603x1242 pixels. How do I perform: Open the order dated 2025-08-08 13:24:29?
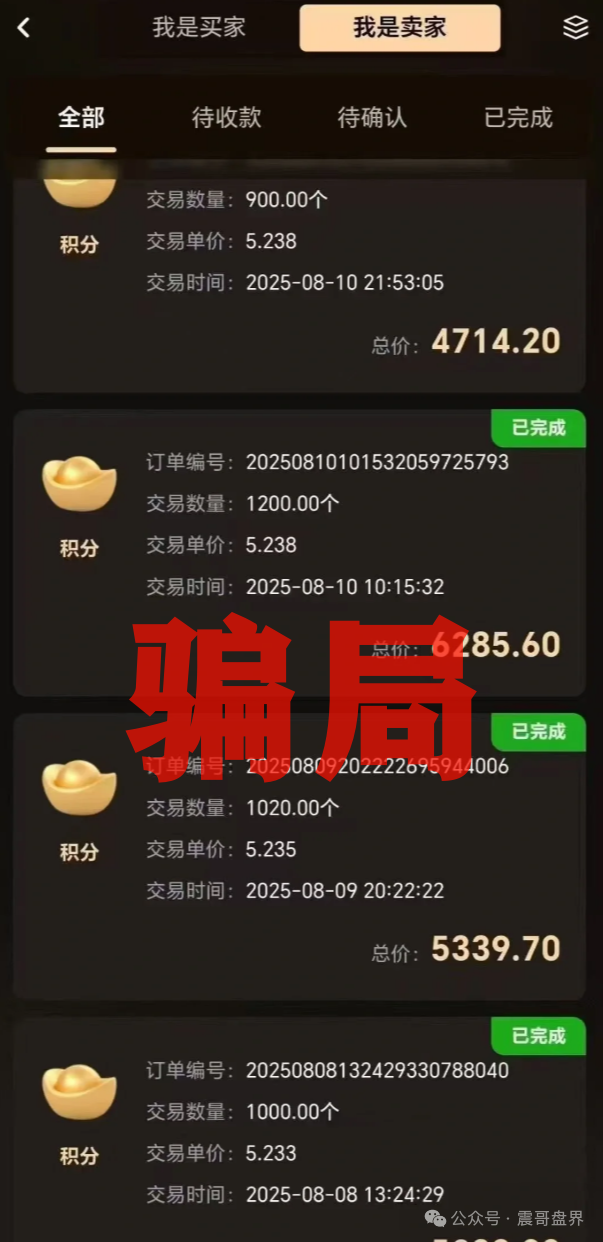300,1130
